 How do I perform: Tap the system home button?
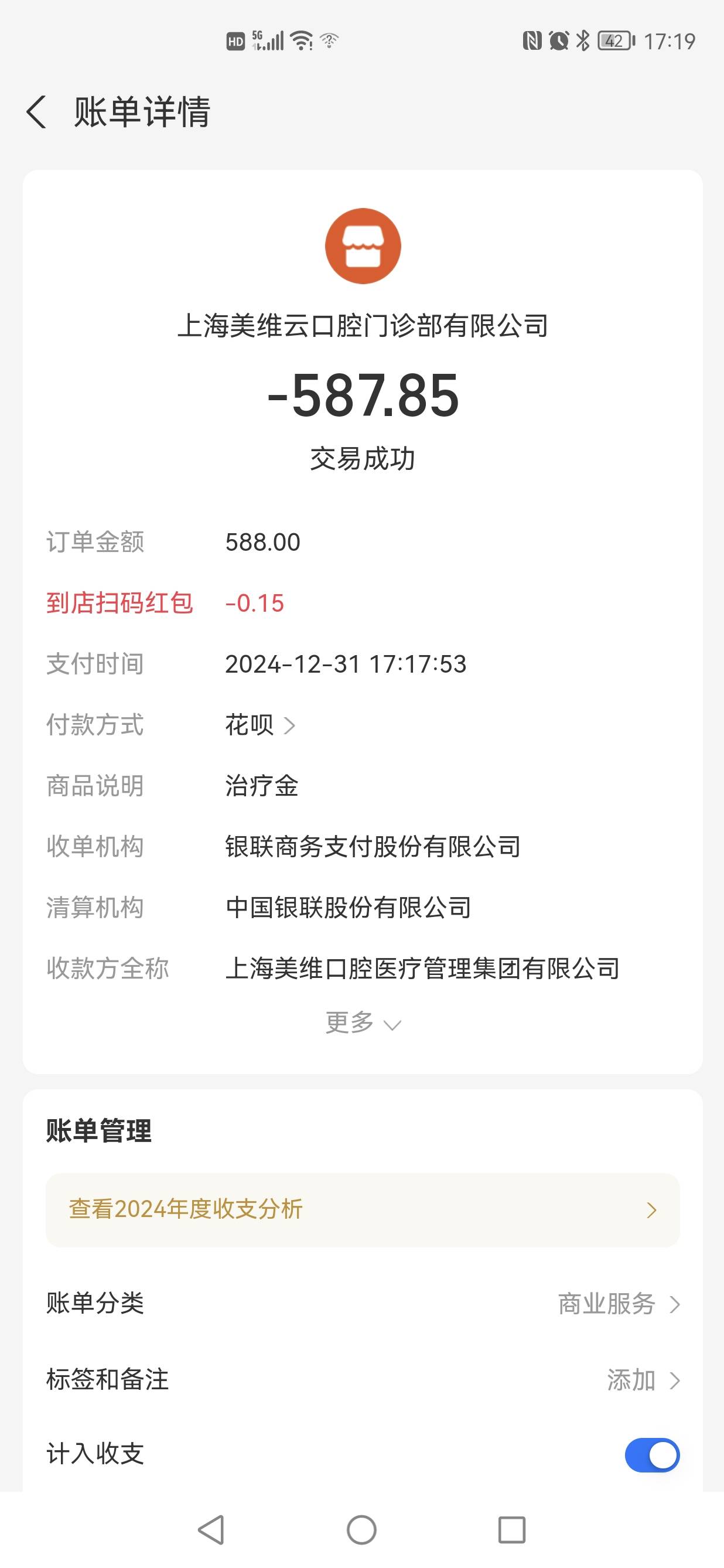[362, 1530]
